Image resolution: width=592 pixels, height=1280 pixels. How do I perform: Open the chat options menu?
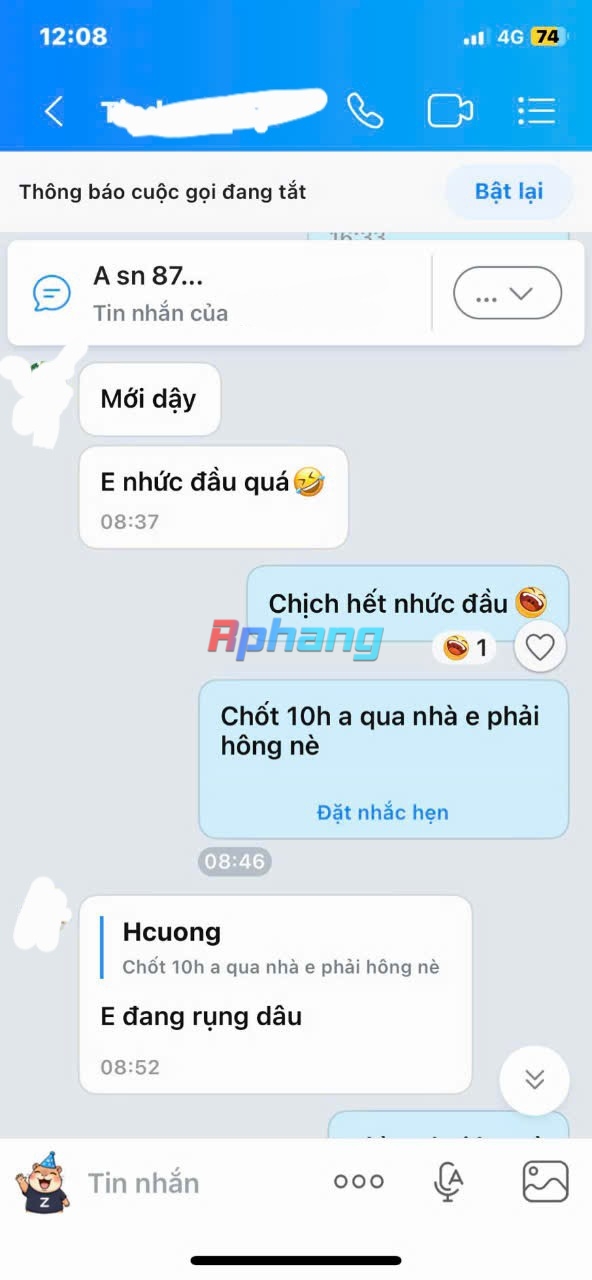tap(536, 111)
